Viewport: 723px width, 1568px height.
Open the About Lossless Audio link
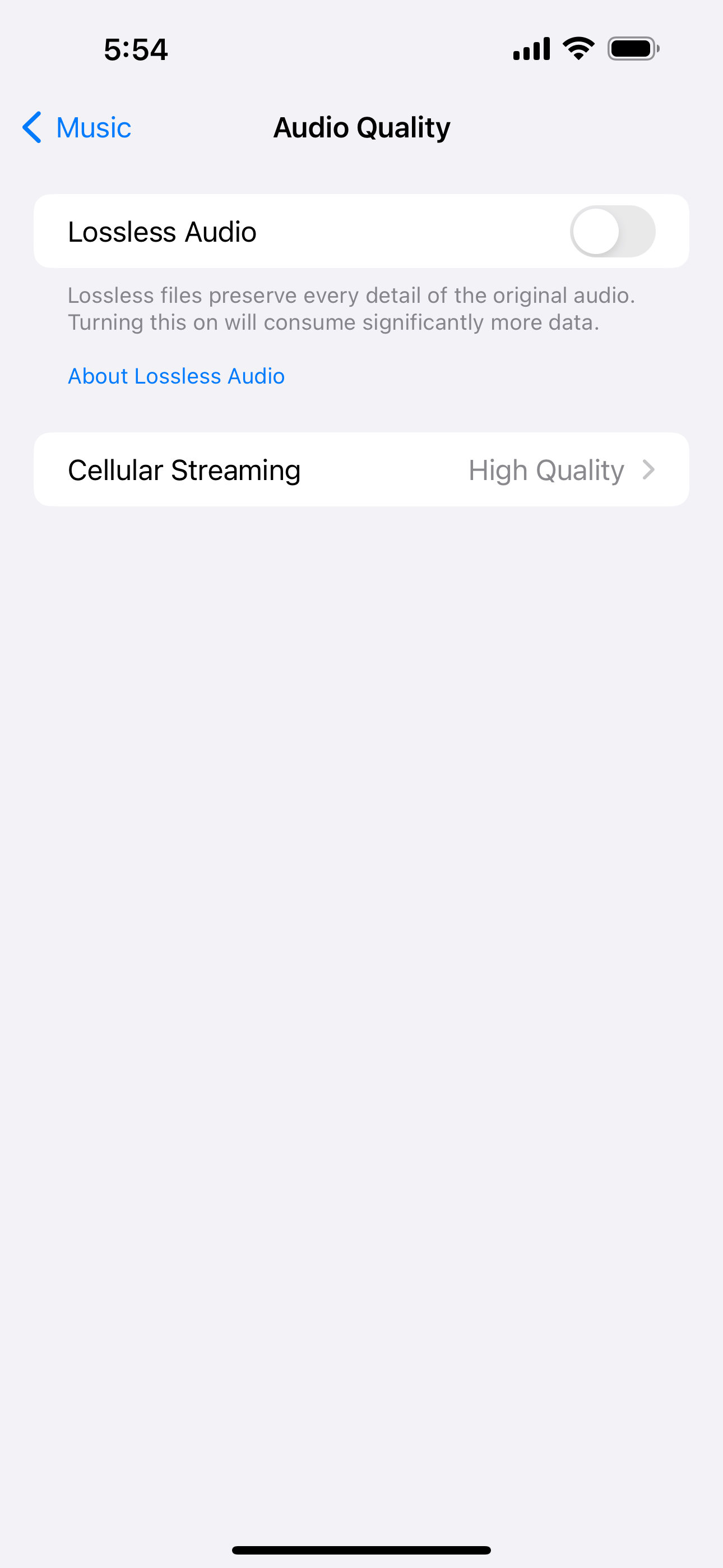[x=175, y=376]
